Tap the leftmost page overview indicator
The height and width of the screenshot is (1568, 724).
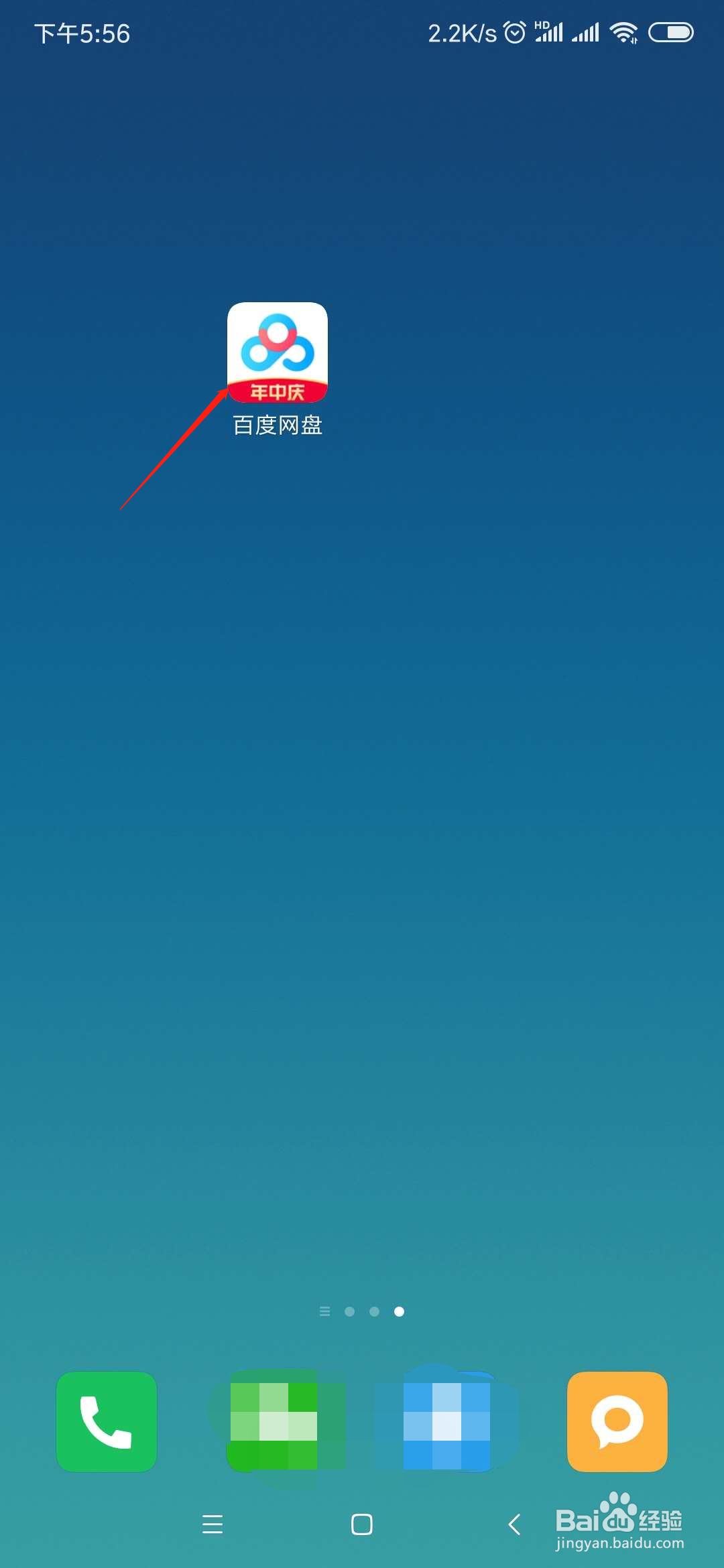click(325, 1311)
